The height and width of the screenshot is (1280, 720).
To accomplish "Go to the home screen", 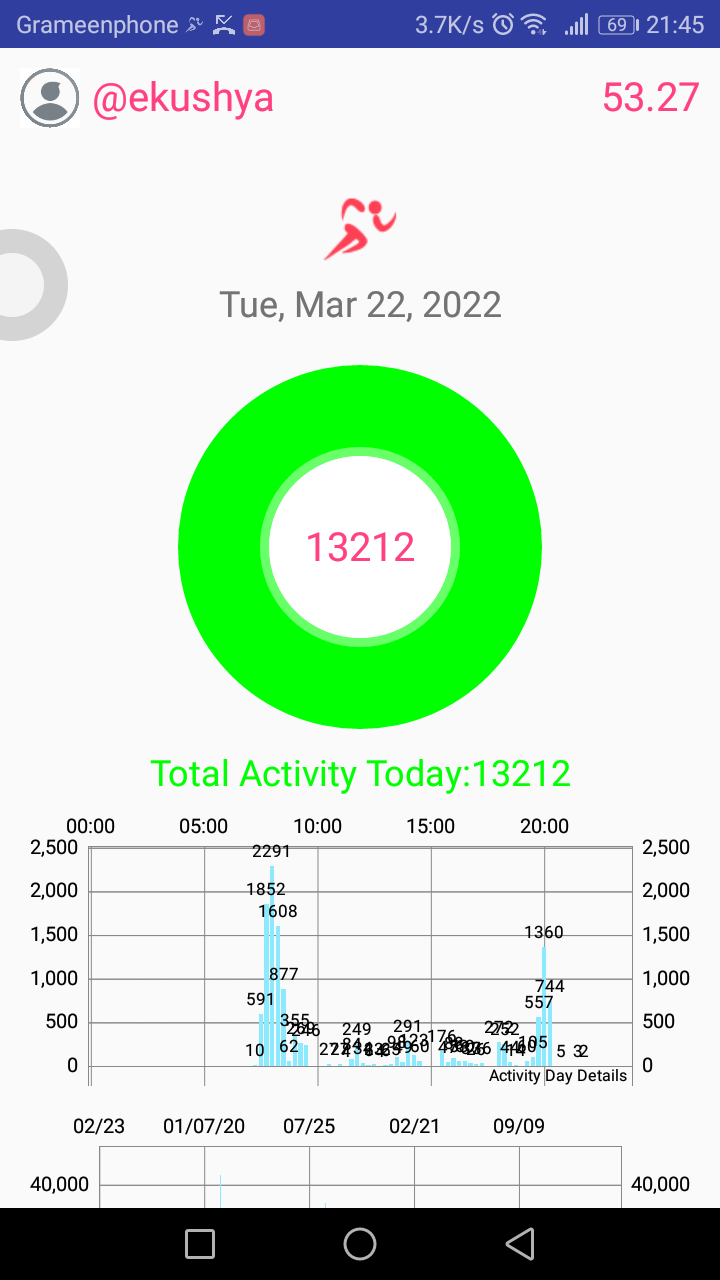I will pos(360,1244).
